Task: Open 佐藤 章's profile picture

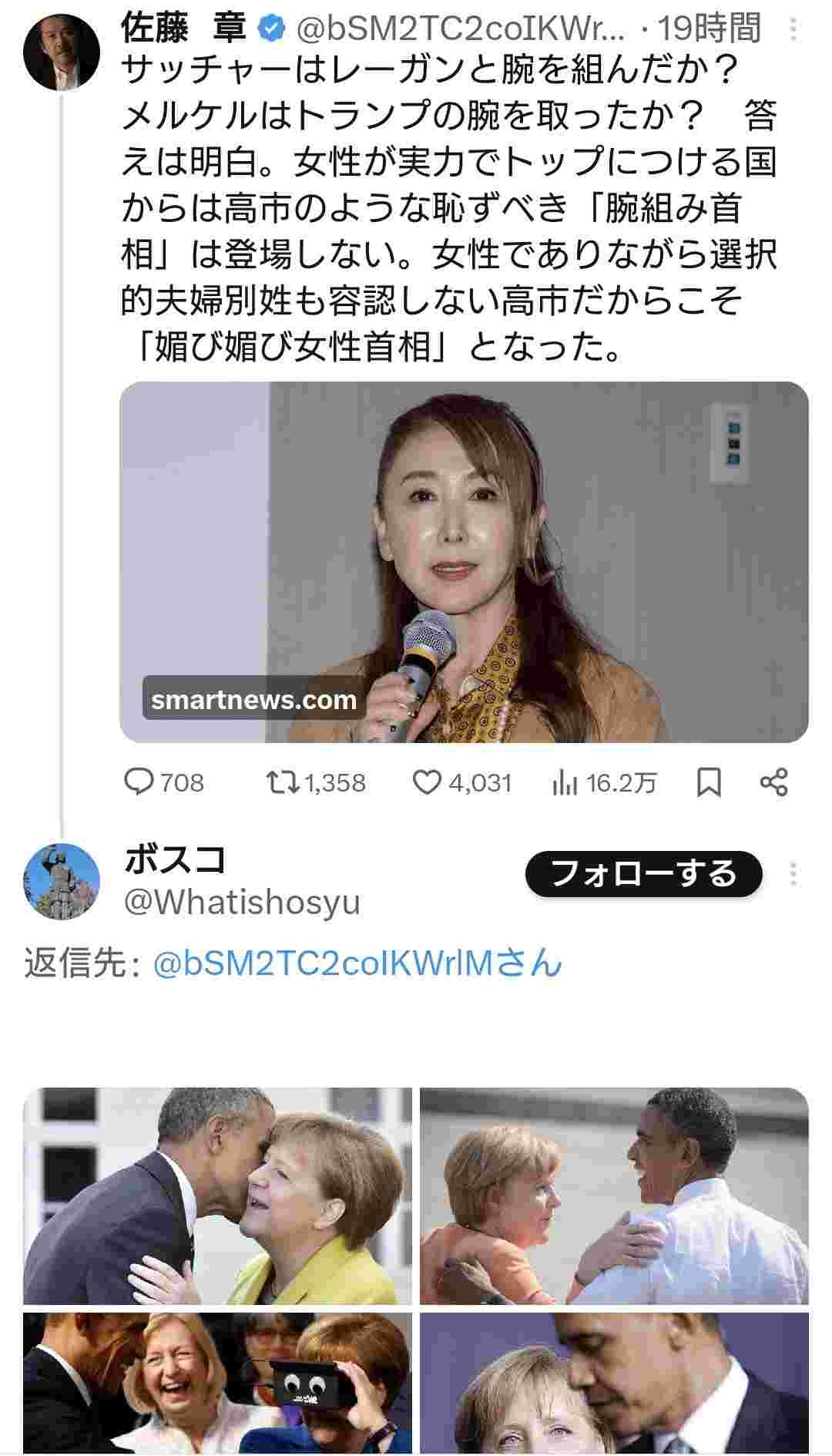Action: [x=62, y=52]
